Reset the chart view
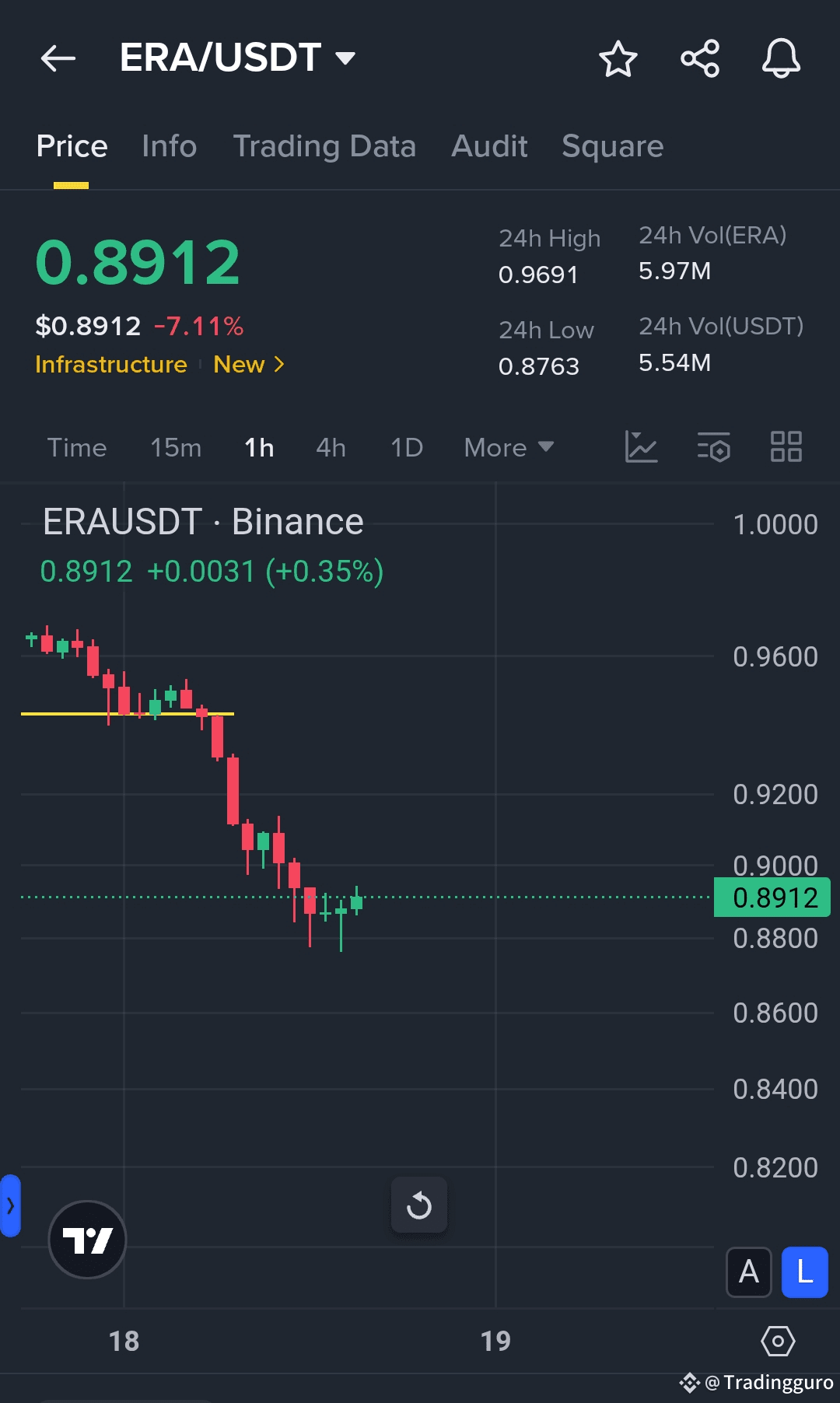This screenshot has height=1403, width=840. [419, 1205]
